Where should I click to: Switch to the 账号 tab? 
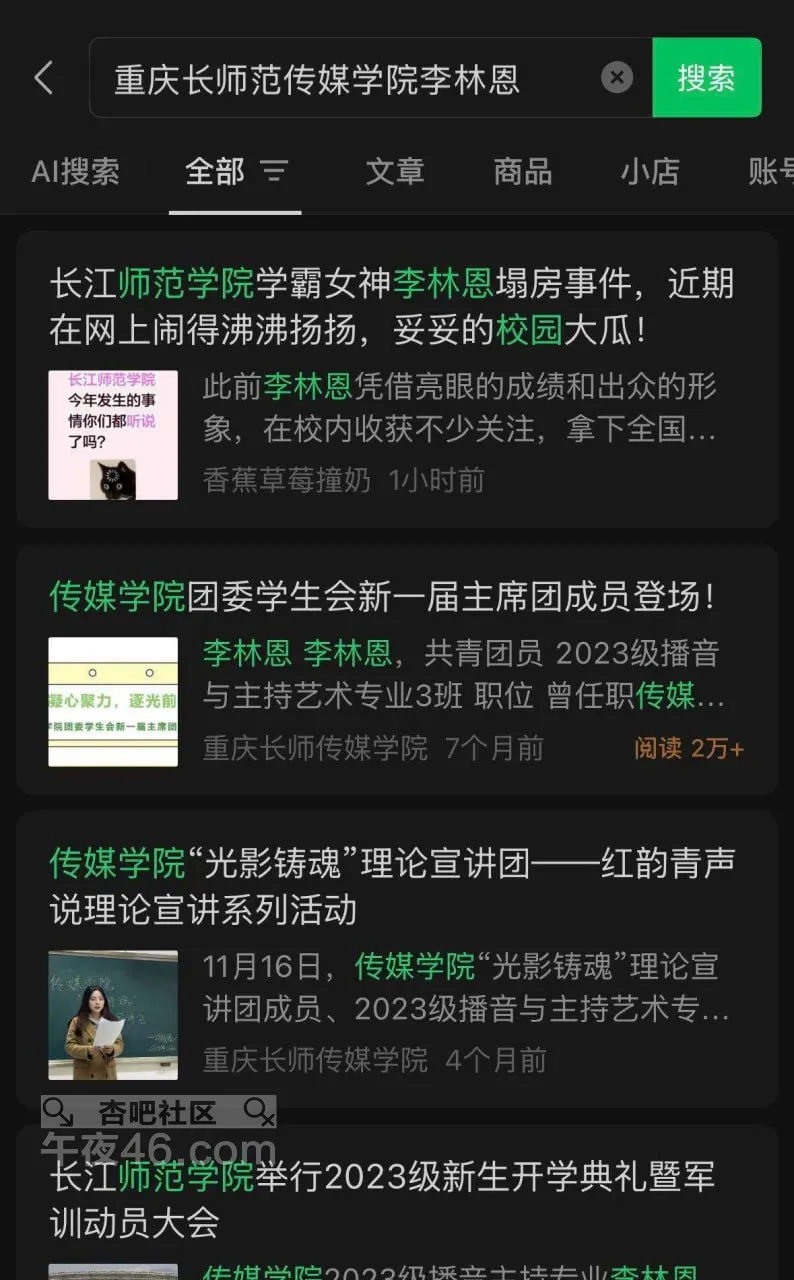click(x=770, y=172)
